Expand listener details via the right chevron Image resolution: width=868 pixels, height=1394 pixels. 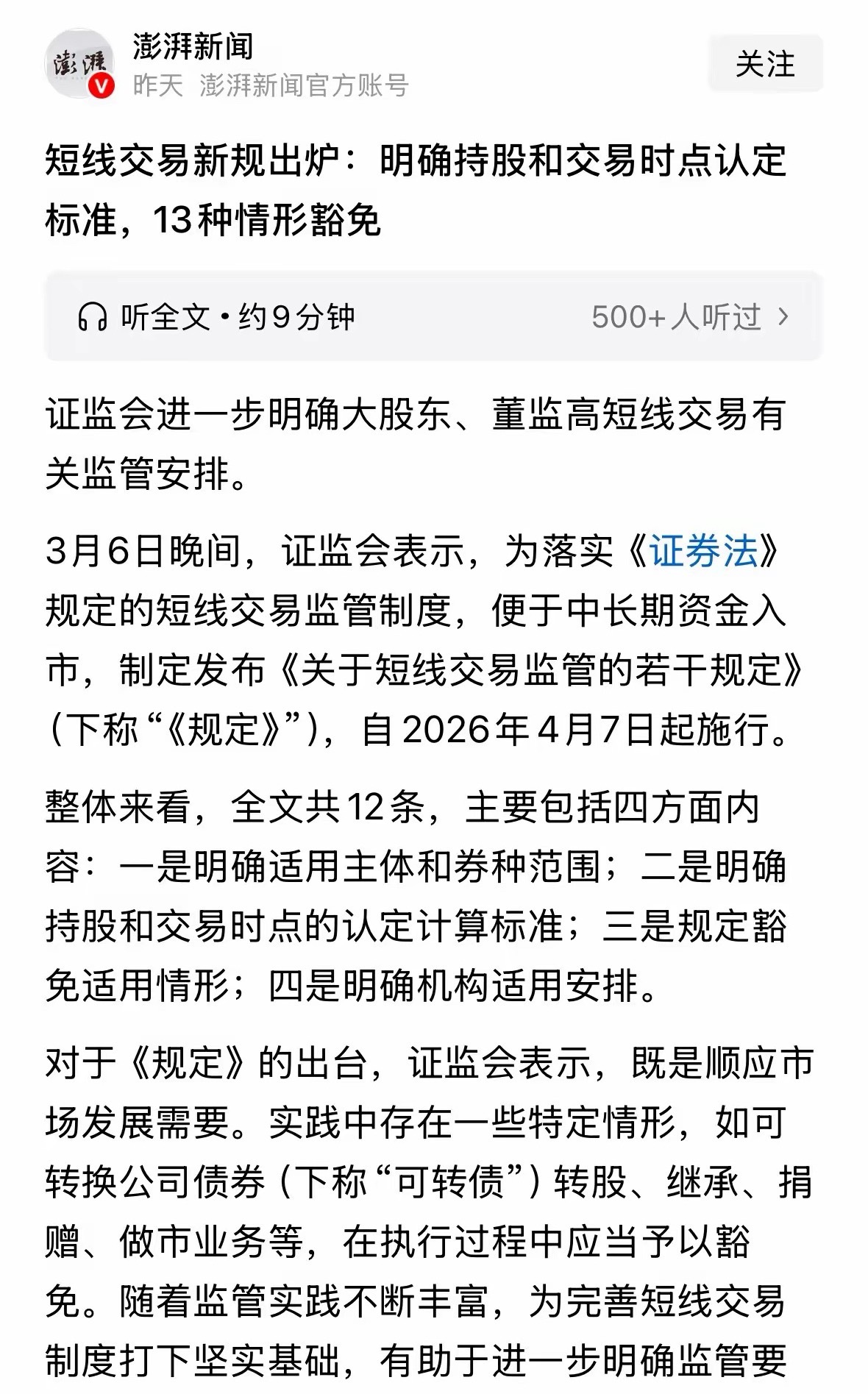(784, 318)
